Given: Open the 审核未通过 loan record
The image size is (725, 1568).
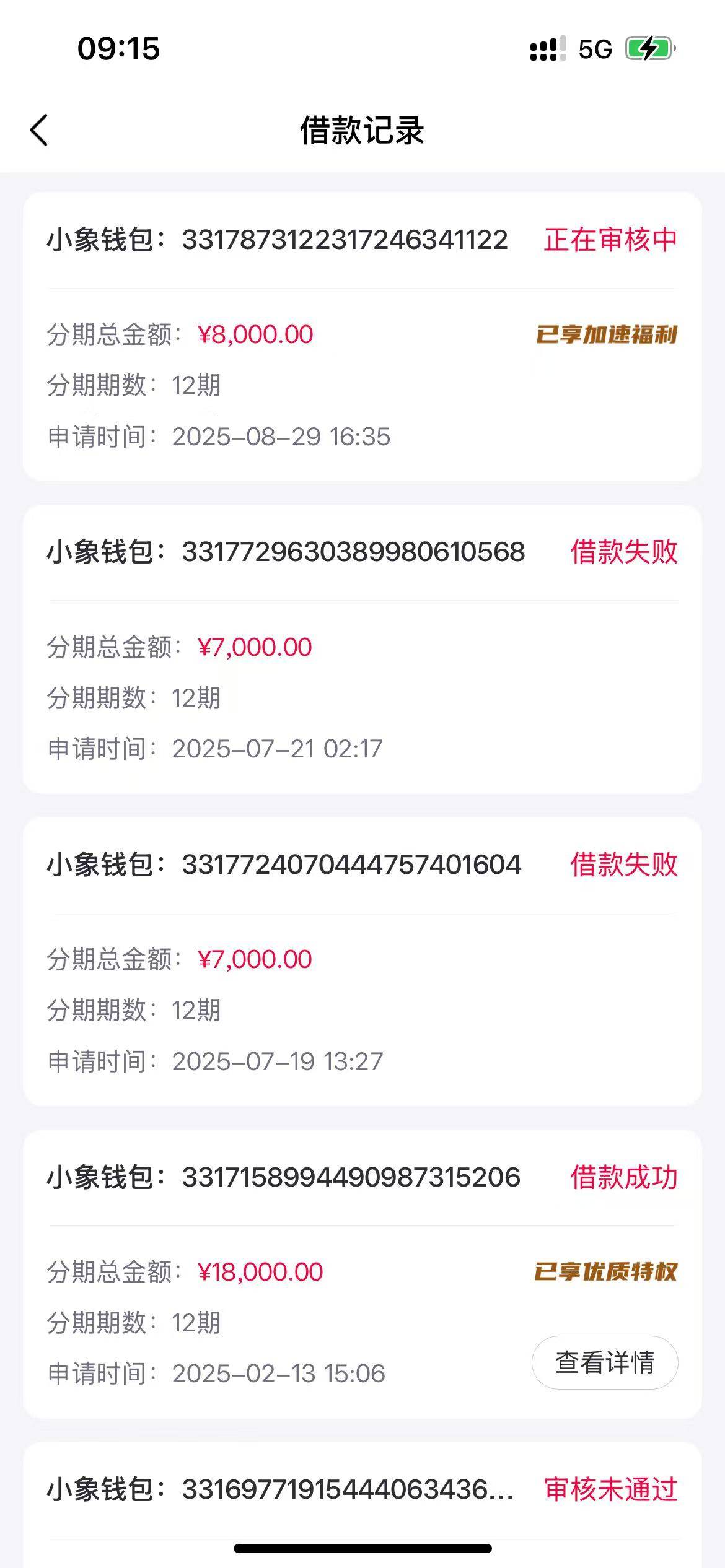Looking at the screenshot, I should click(362, 1505).
